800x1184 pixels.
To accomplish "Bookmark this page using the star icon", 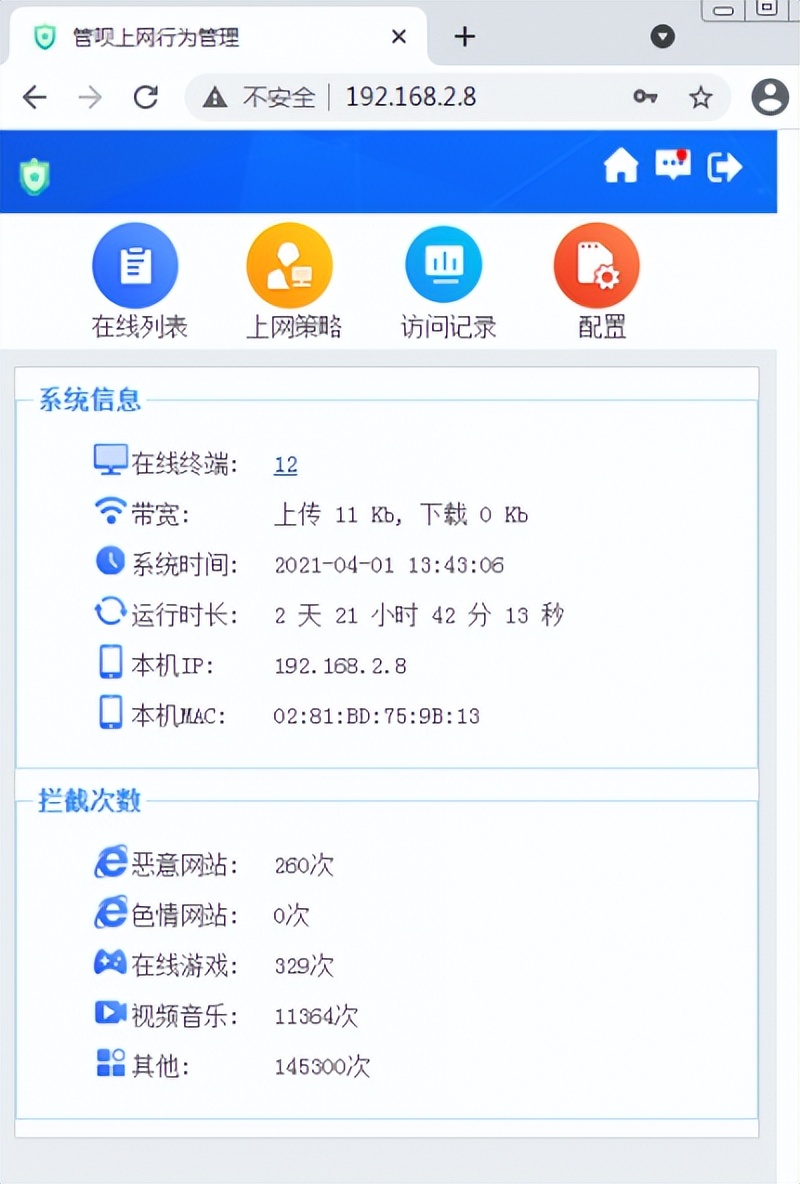I will click(701, 97).
